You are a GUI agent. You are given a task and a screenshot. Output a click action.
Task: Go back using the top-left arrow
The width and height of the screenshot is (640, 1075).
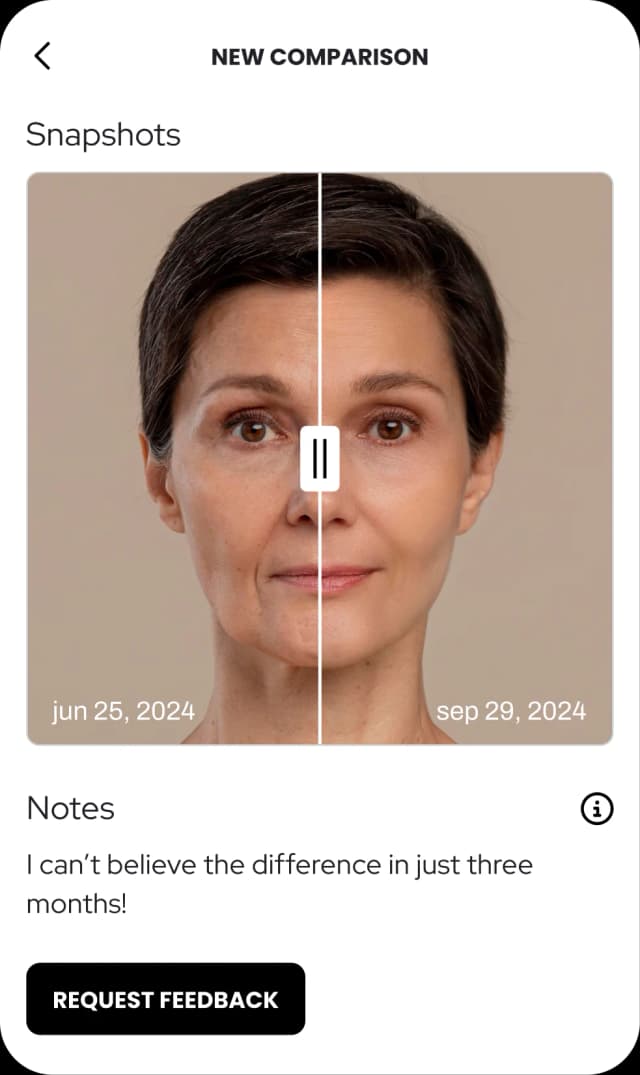[42, 56]
